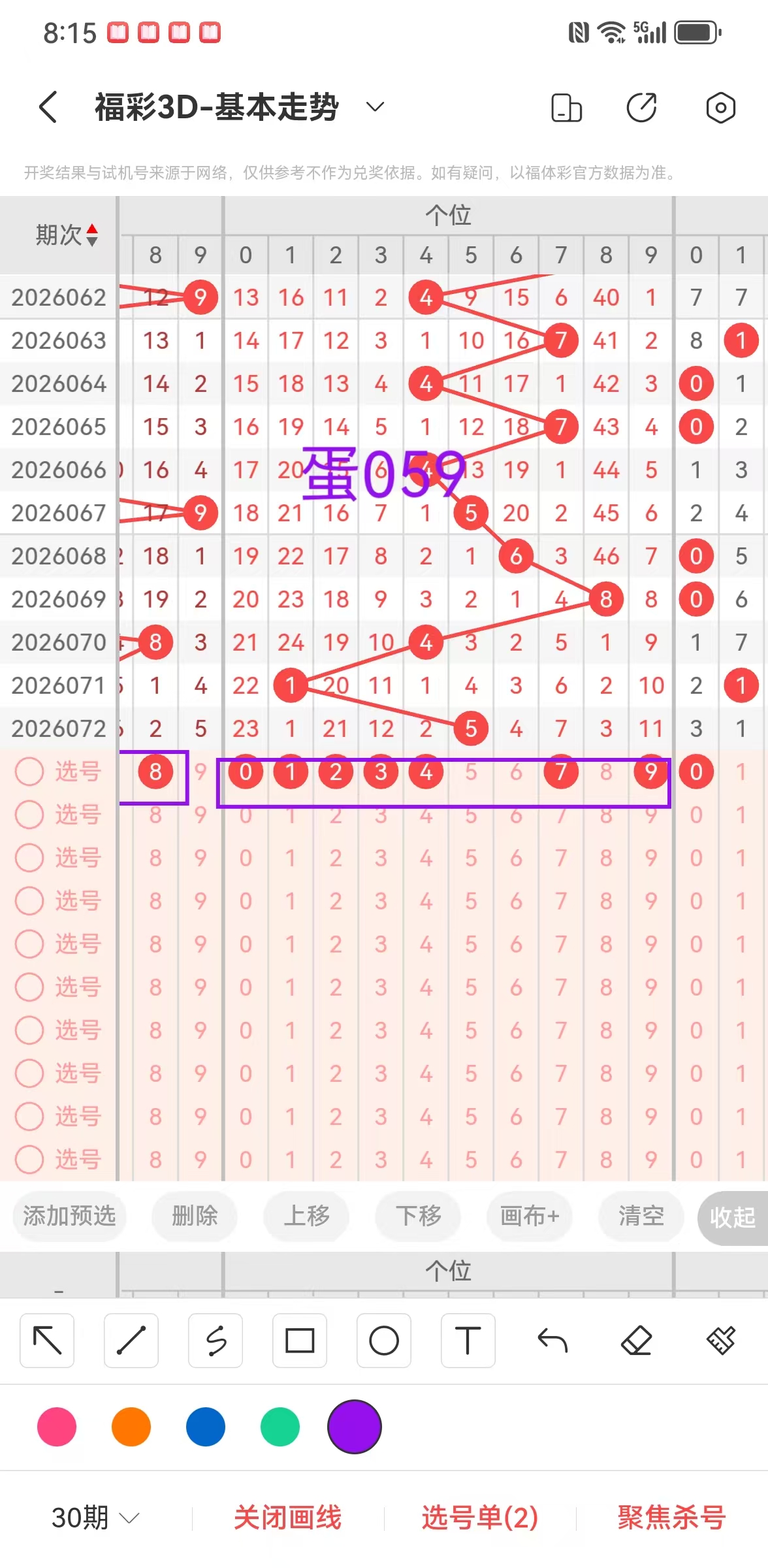Tap the 添加预选 button

click(69, 1216)
